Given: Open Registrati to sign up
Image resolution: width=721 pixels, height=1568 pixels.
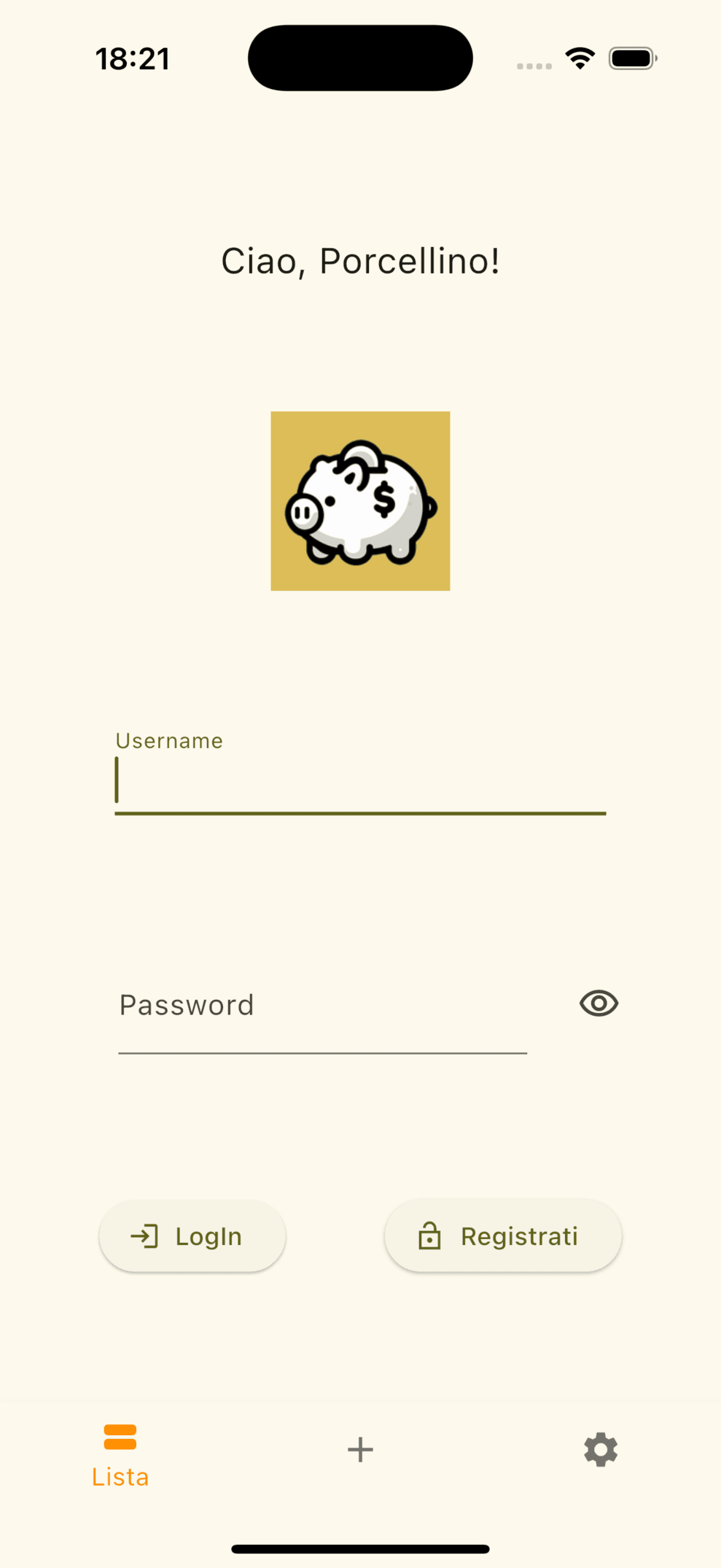Looking at the screenshot, I should 503,1236.
